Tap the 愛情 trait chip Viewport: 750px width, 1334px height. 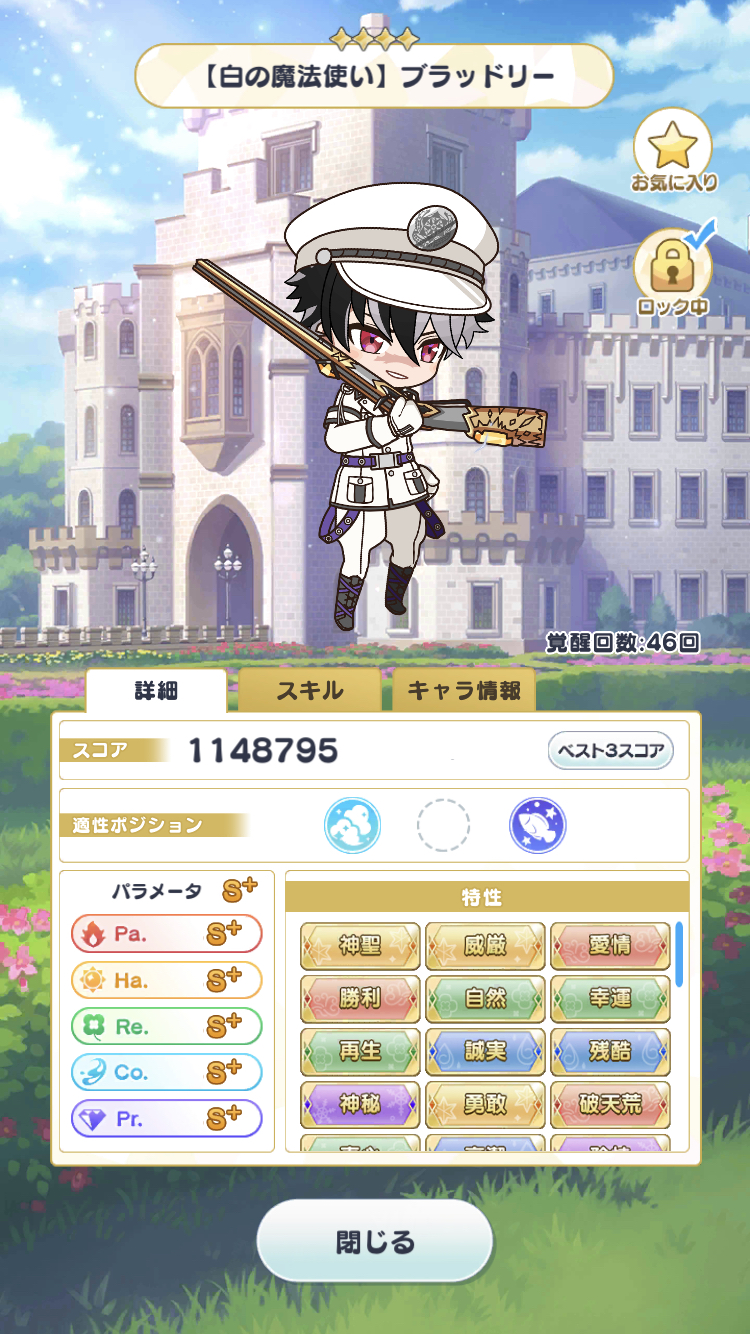(610, 946)
